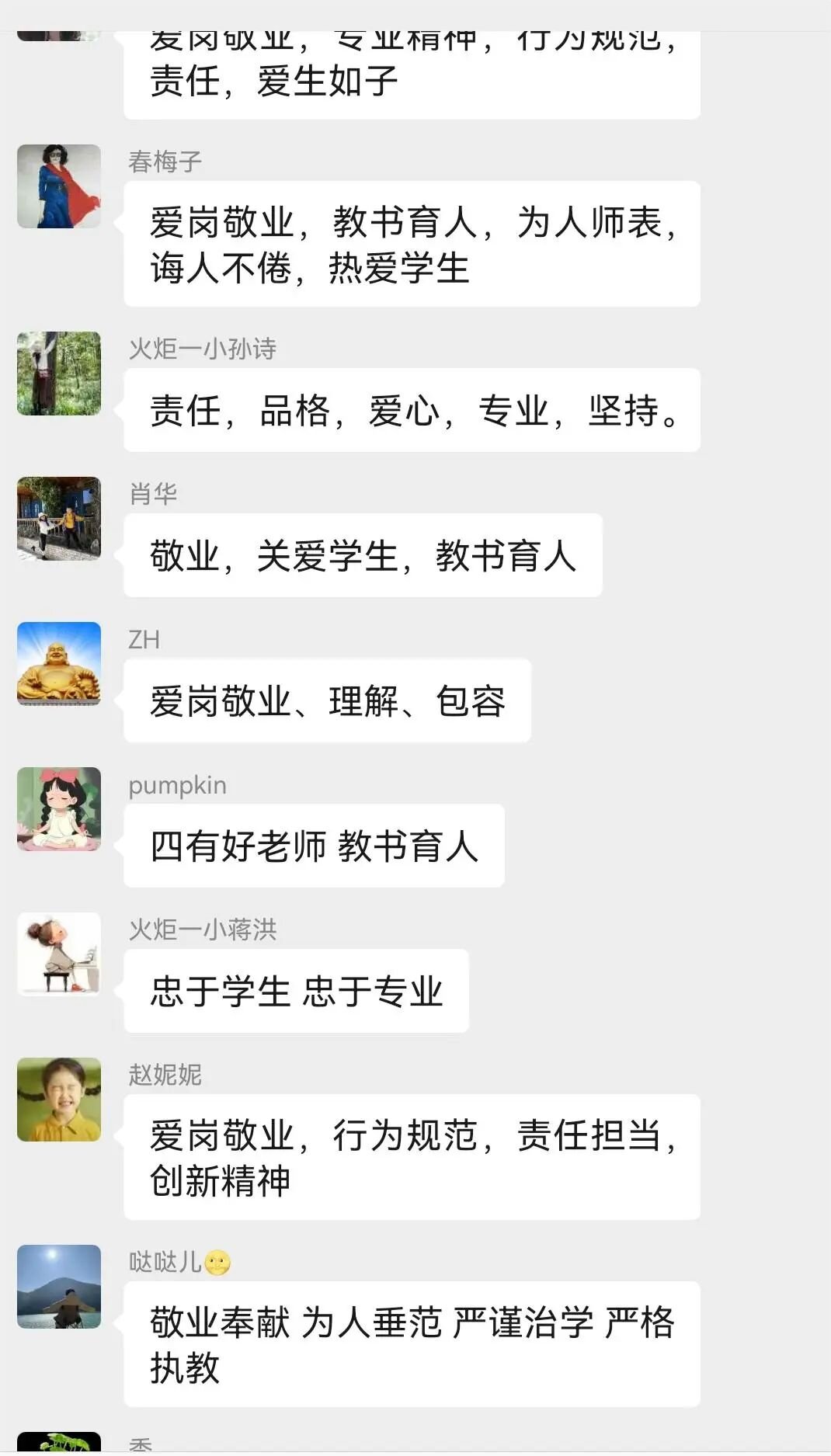
Task: View 肖华's profile picture
Action: pos(59,519)
